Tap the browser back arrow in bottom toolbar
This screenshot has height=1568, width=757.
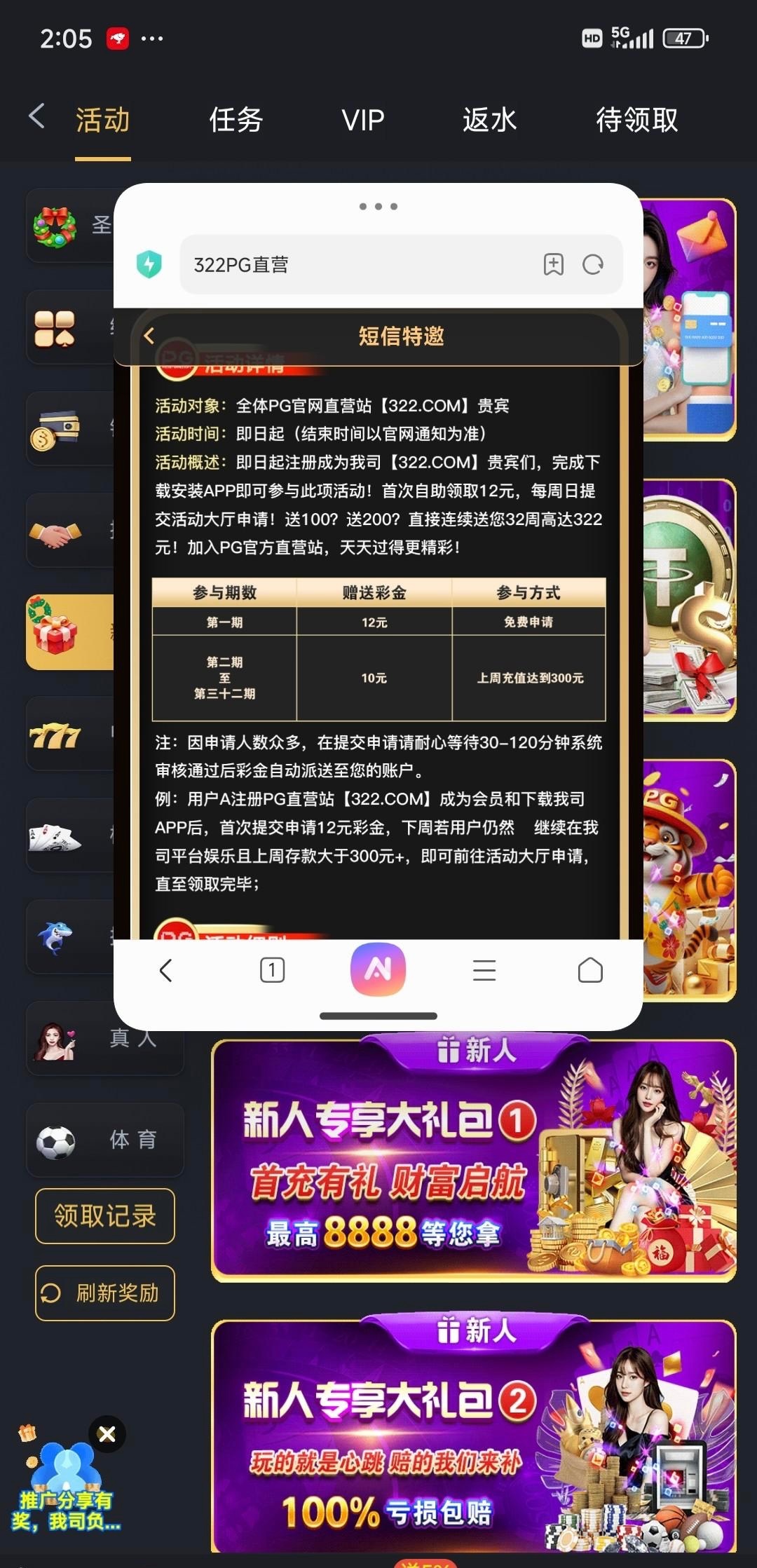coord(166,971)
